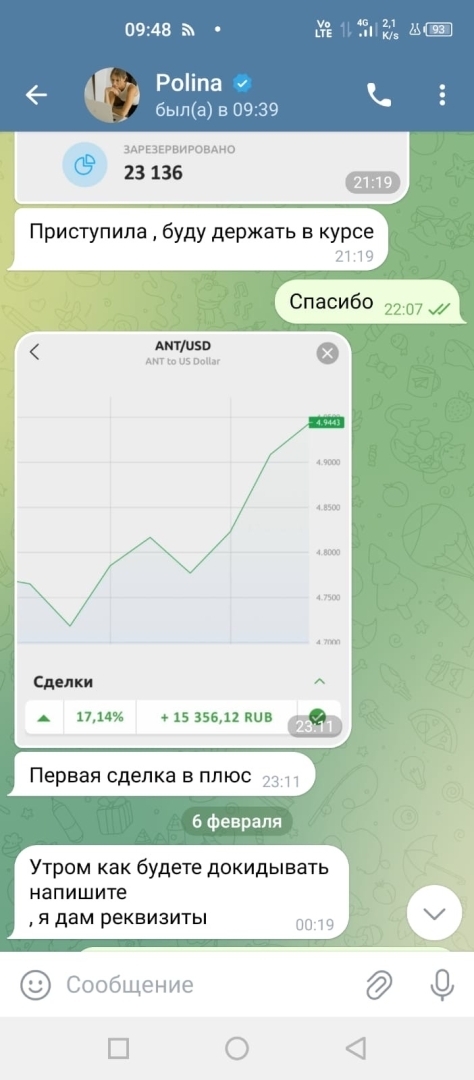Go to the home screen
Screen dimensions: 474x1080
237,1048
